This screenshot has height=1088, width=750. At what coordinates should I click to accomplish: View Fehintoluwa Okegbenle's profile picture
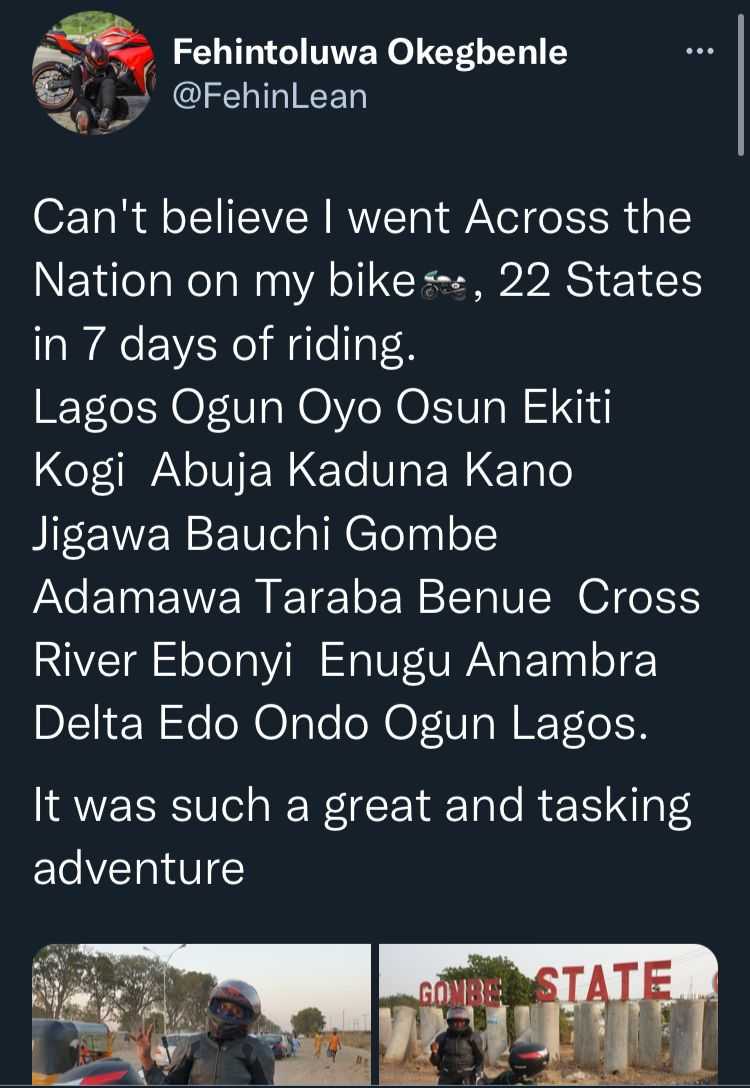(x=94, y=74)
